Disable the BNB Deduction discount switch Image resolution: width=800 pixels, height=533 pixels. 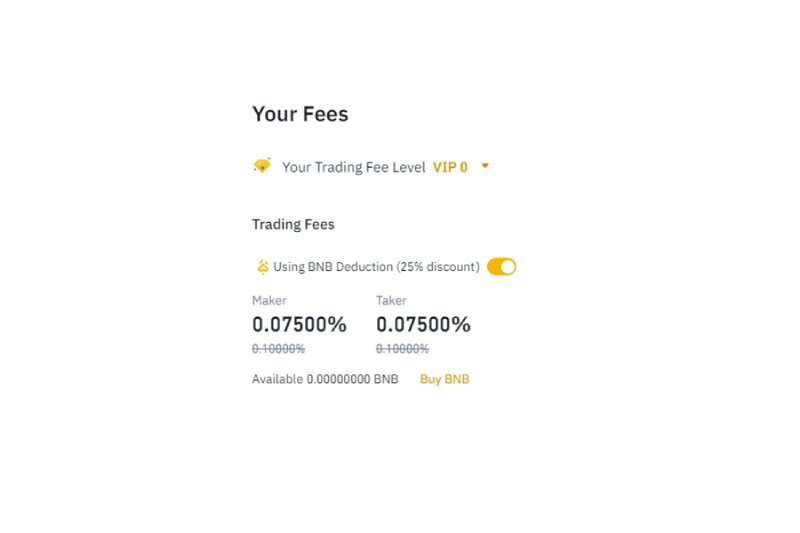501,267
